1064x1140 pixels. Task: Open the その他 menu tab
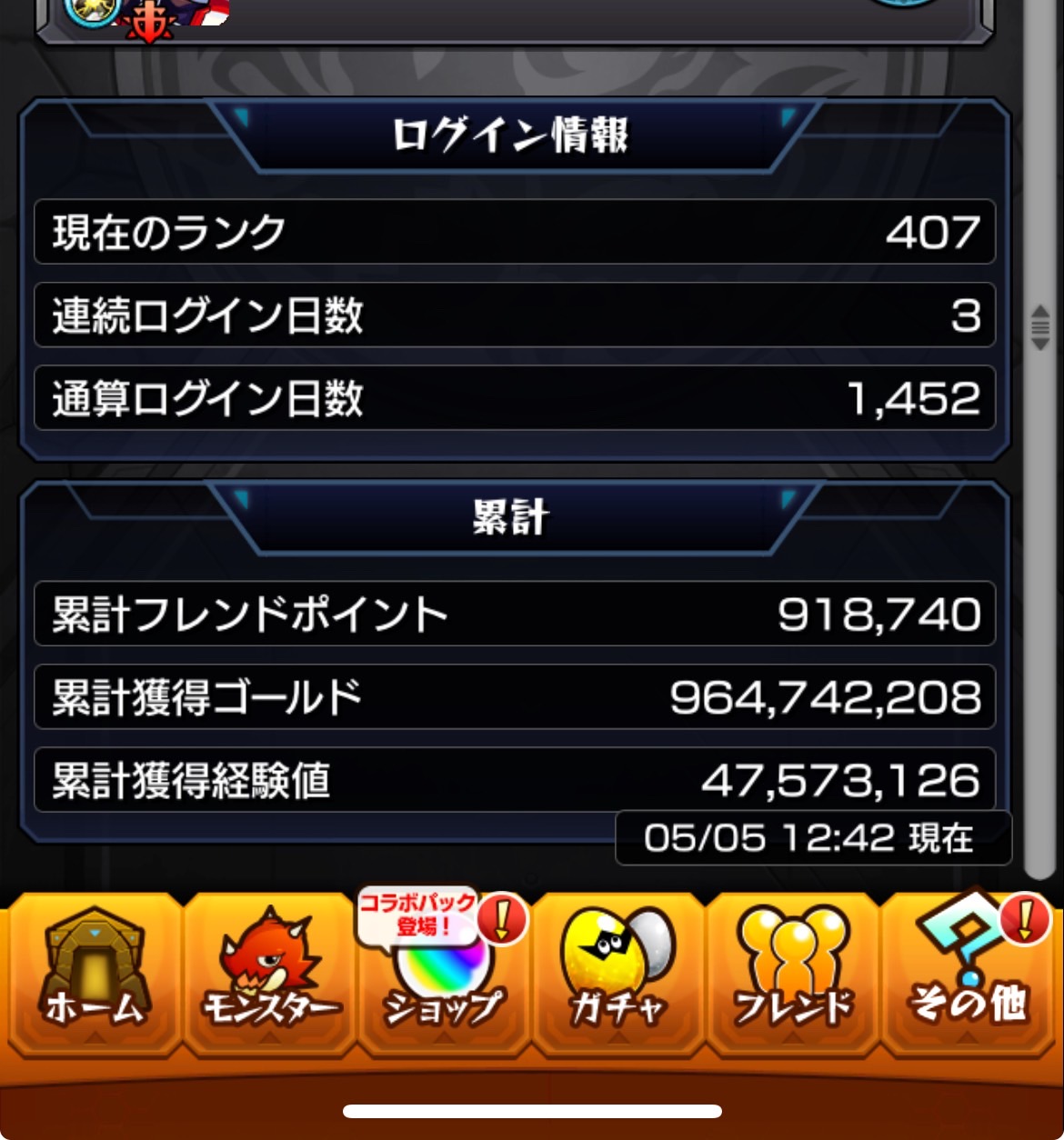[968, 975]
